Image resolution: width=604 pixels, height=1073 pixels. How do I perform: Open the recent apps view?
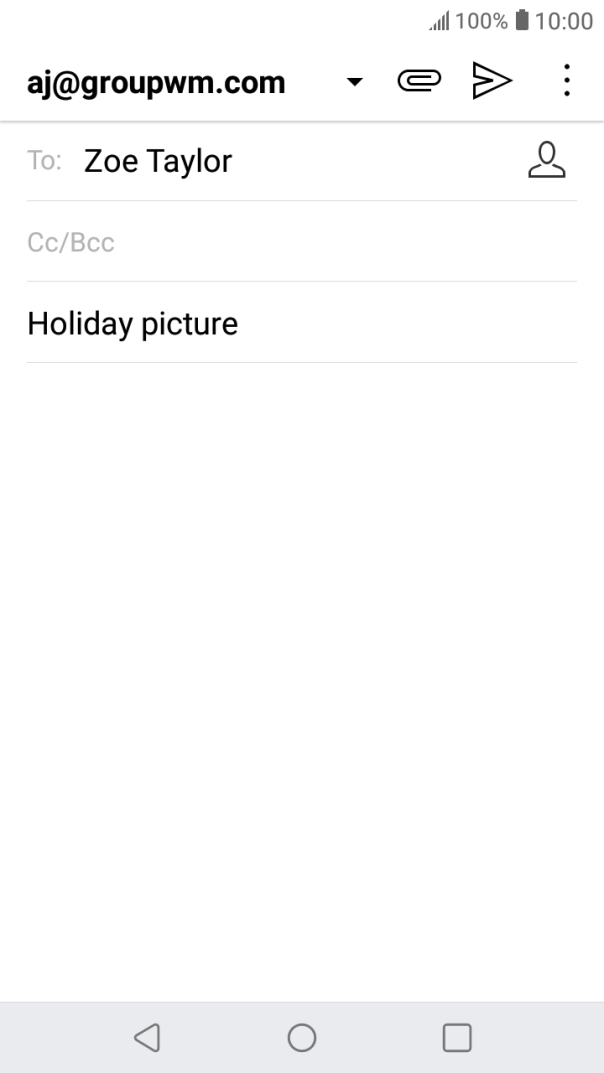tap(457, 1037)
